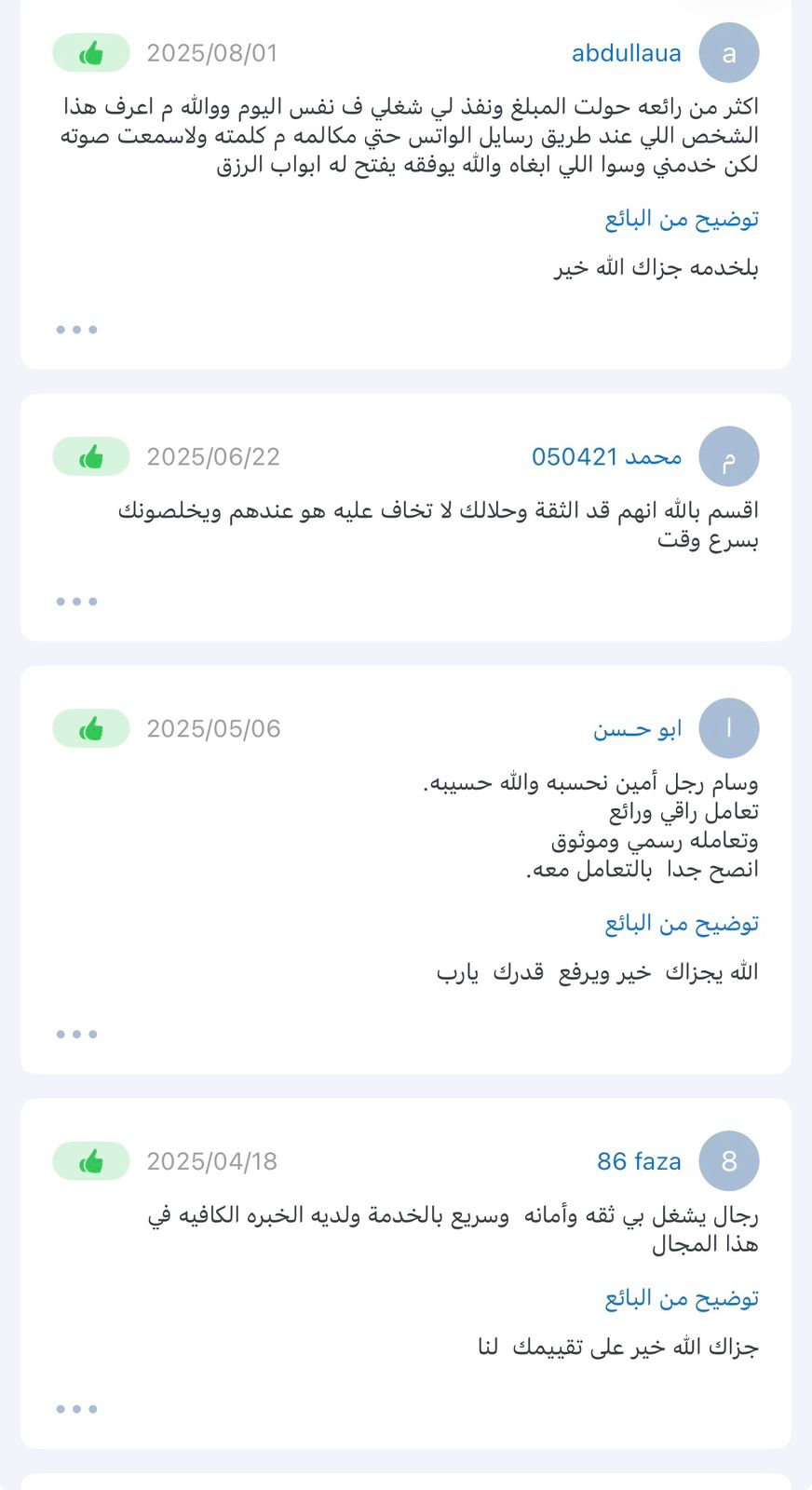Open more options on 86 faza's review

point(76,1409)
